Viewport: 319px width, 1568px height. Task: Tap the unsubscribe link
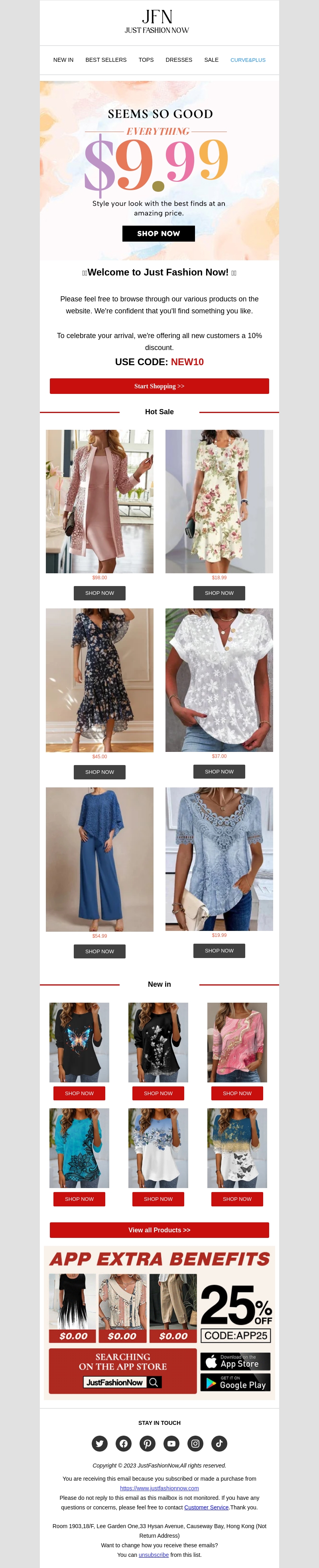tap(154, 1554)
